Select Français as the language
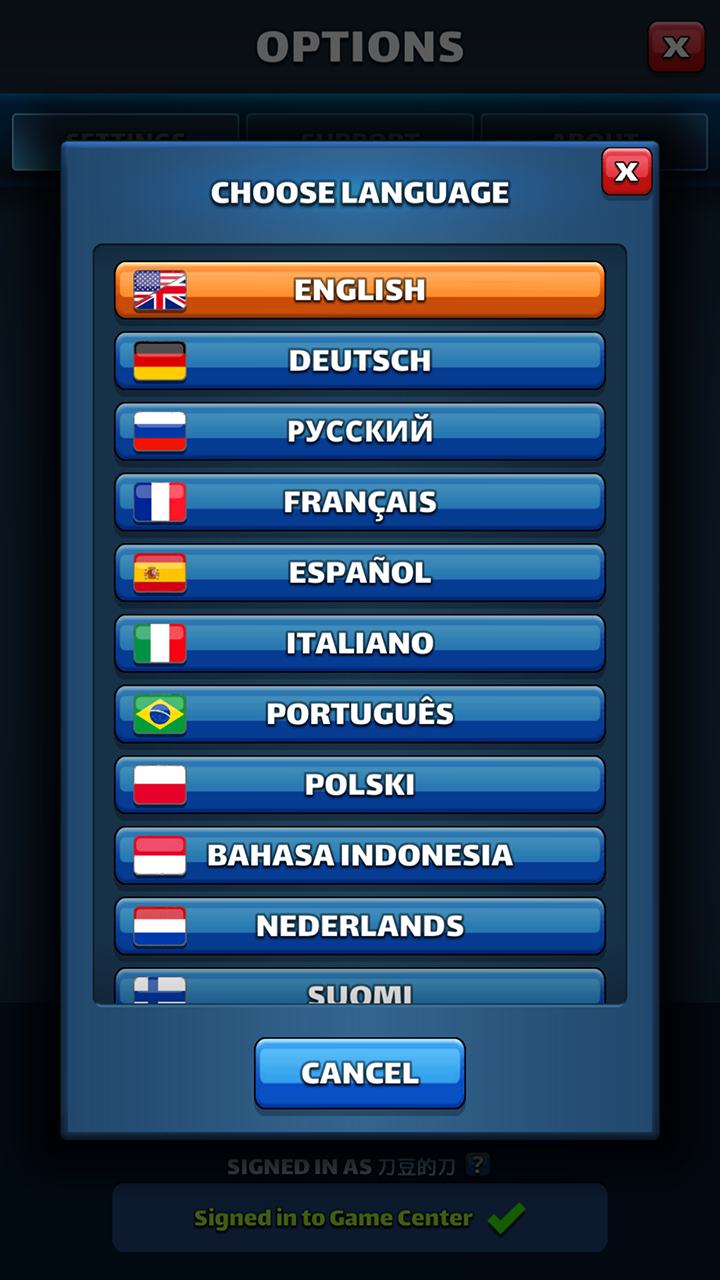This screenshot has height=1280, width=720. [360, 502]
